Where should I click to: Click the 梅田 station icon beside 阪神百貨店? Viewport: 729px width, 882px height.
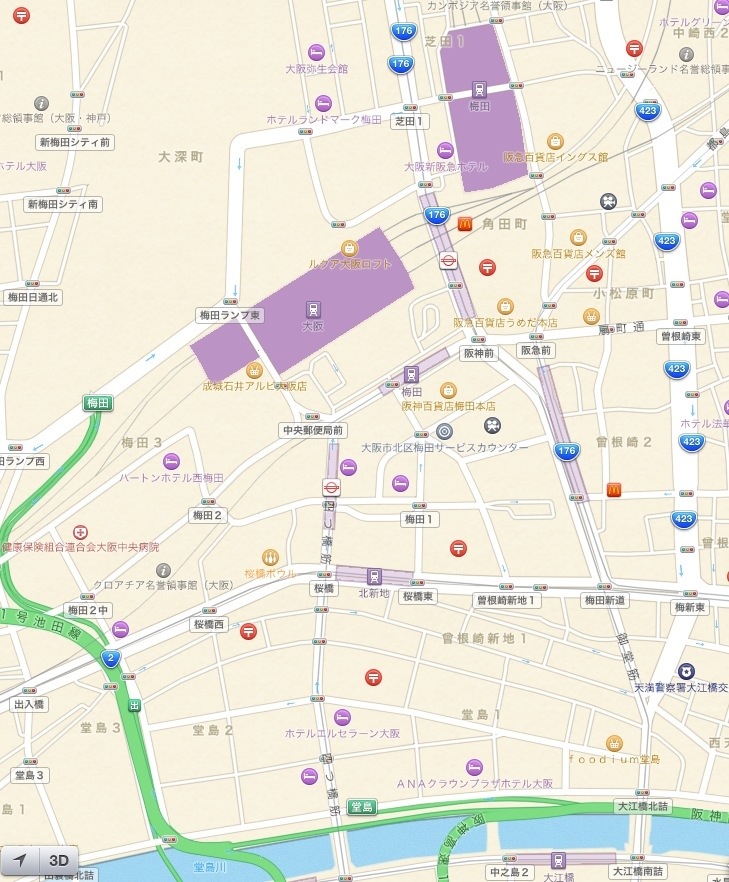tap(411, 375)
